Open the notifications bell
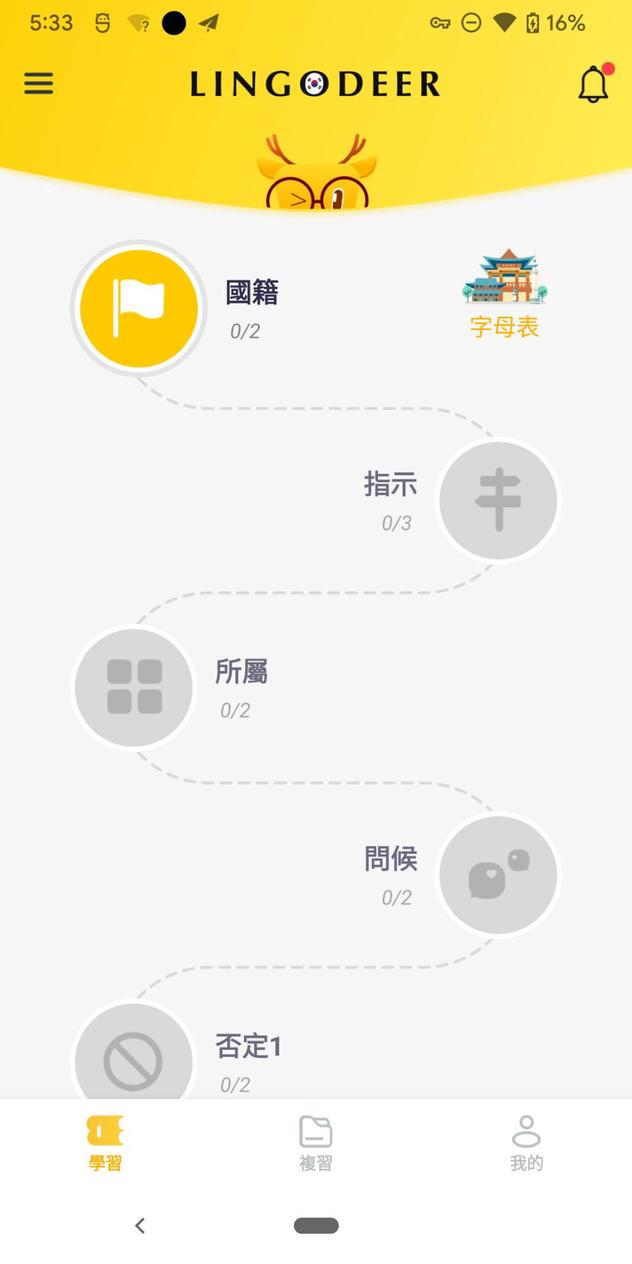The width and height of the screenshot is (632, 1264). tap(593, 85)
